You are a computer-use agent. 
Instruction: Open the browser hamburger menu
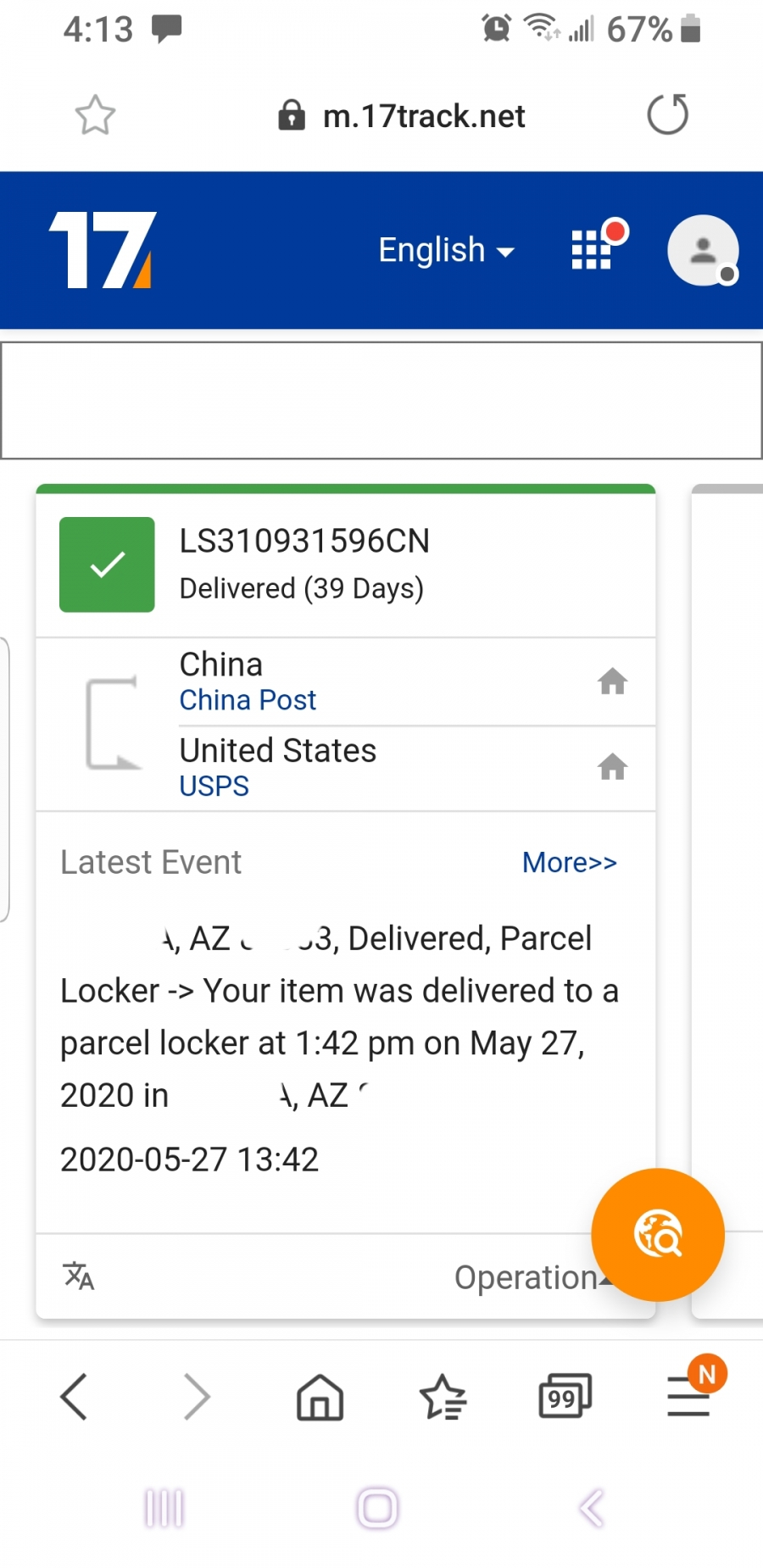click(688, 1396)
